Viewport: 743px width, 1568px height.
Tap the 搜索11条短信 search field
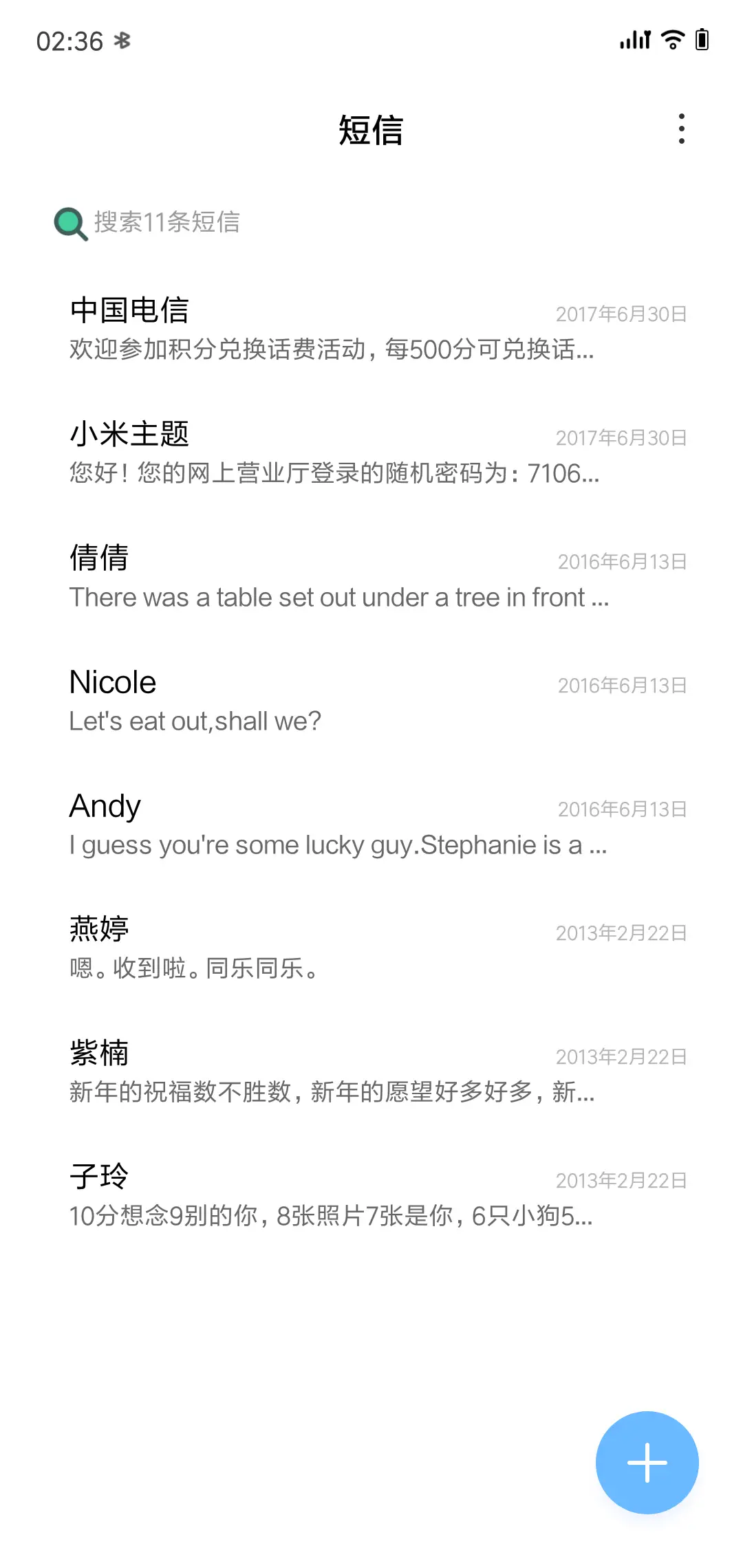pyautogui.click(x=165, y=221)
